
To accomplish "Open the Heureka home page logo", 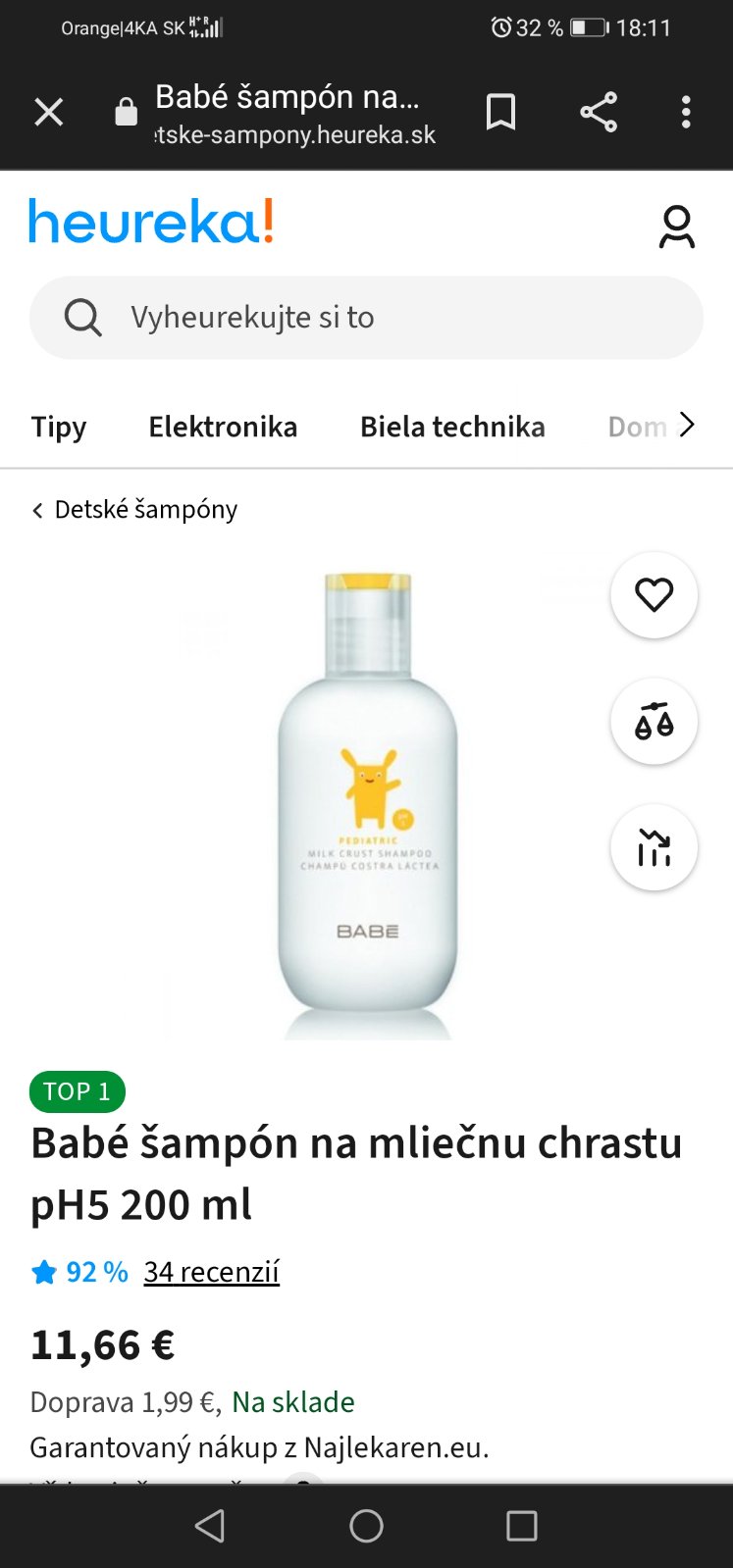I will coord(151,222).
